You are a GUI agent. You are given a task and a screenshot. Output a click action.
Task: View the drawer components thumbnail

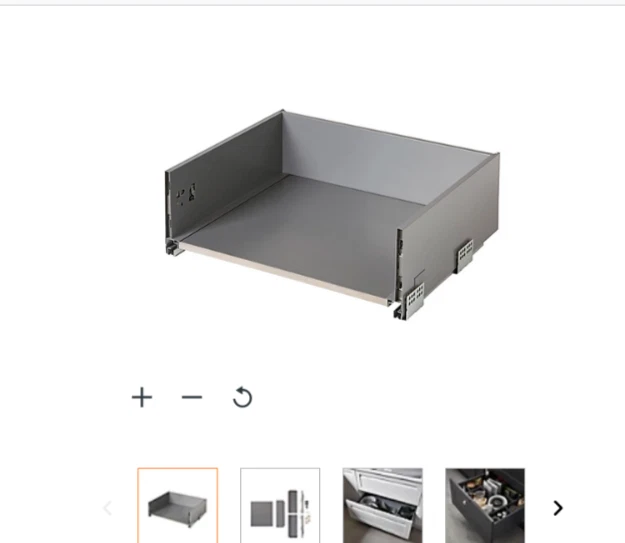tap(280, 506)
